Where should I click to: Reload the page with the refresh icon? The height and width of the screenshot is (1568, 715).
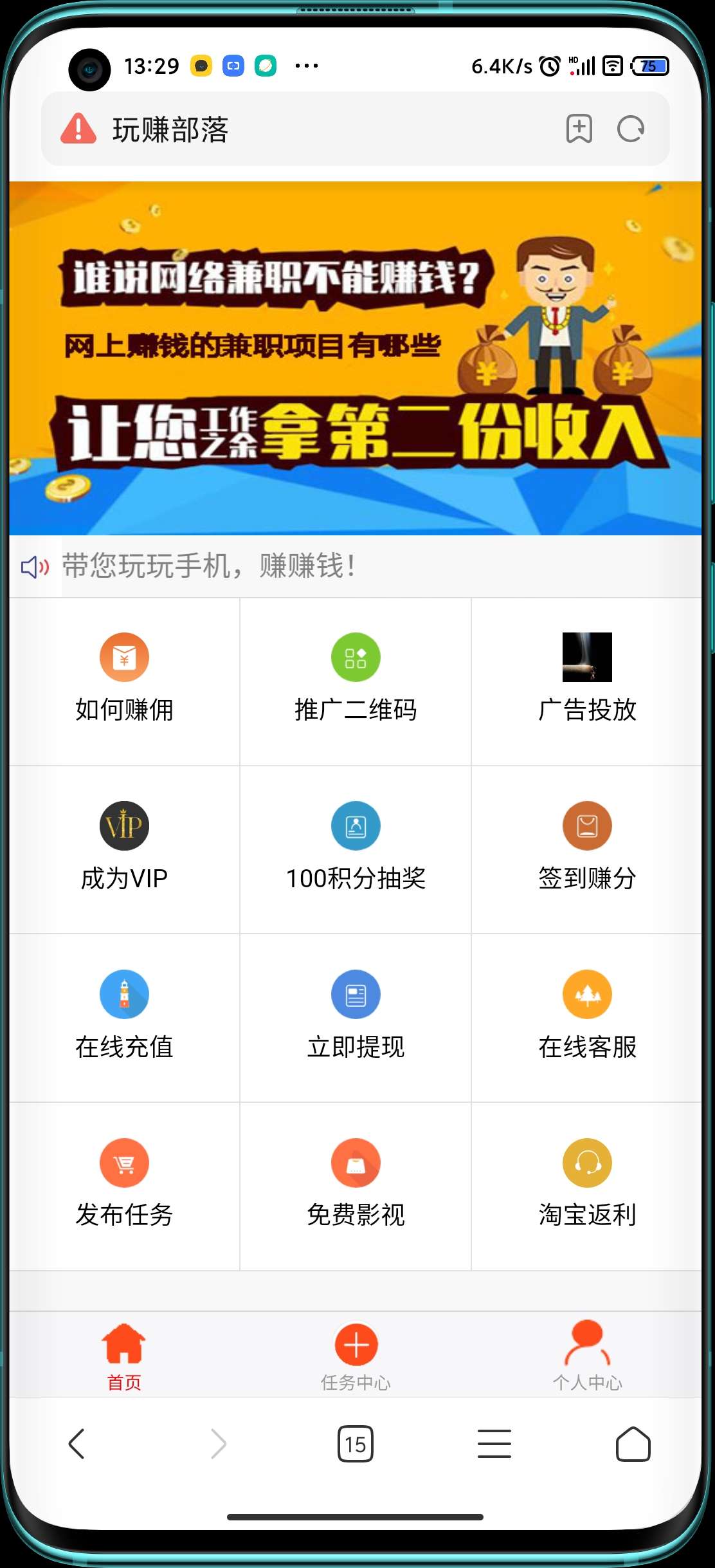click(x=630, y=129)
